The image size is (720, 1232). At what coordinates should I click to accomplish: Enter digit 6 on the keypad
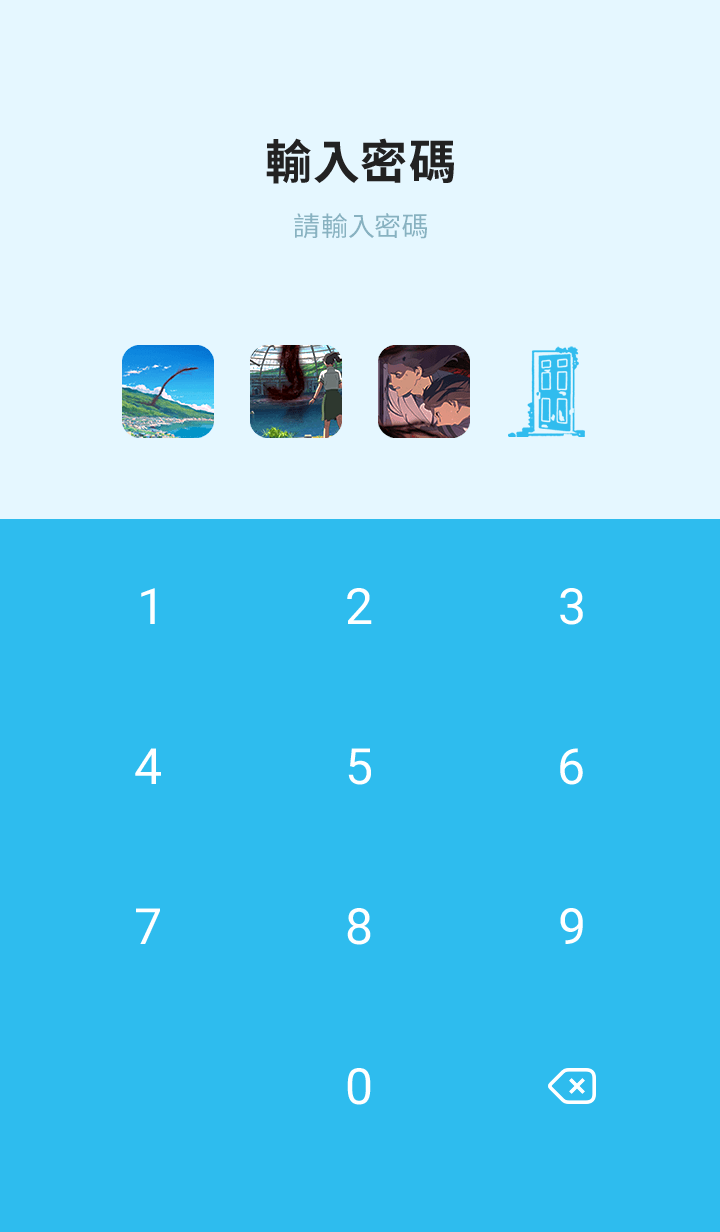coord(571,767)
